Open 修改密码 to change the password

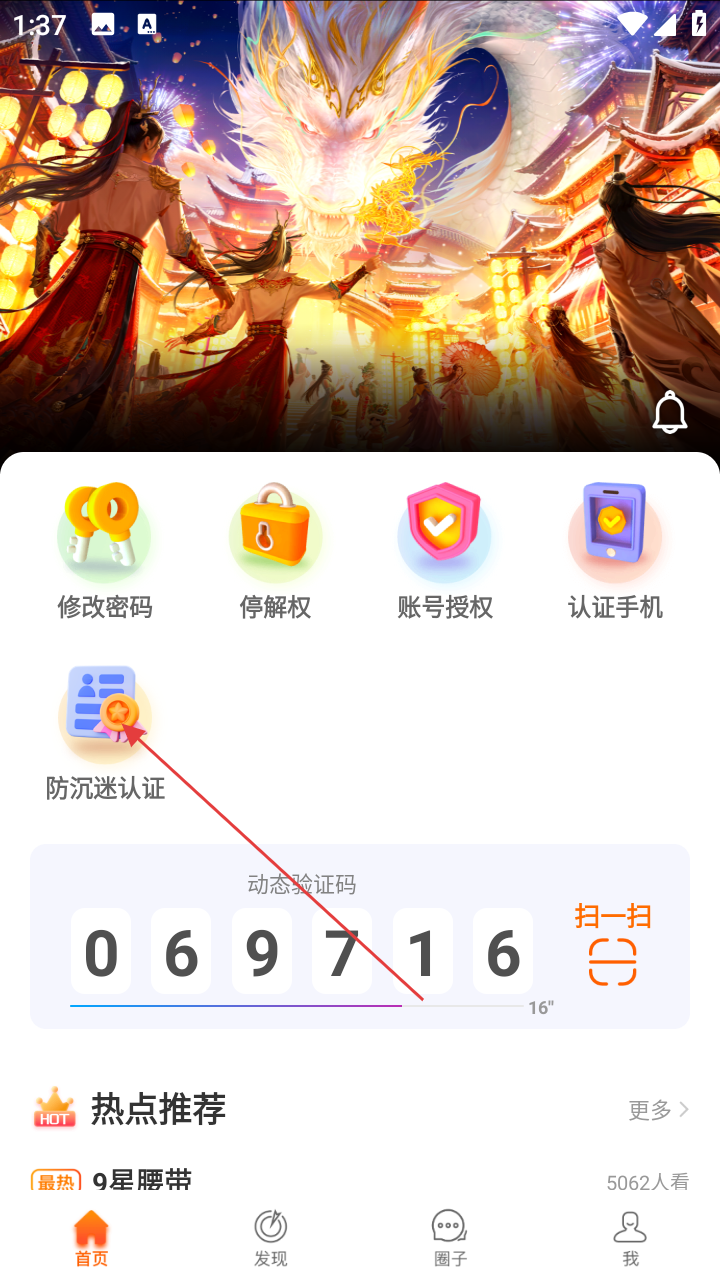point(104,550)
